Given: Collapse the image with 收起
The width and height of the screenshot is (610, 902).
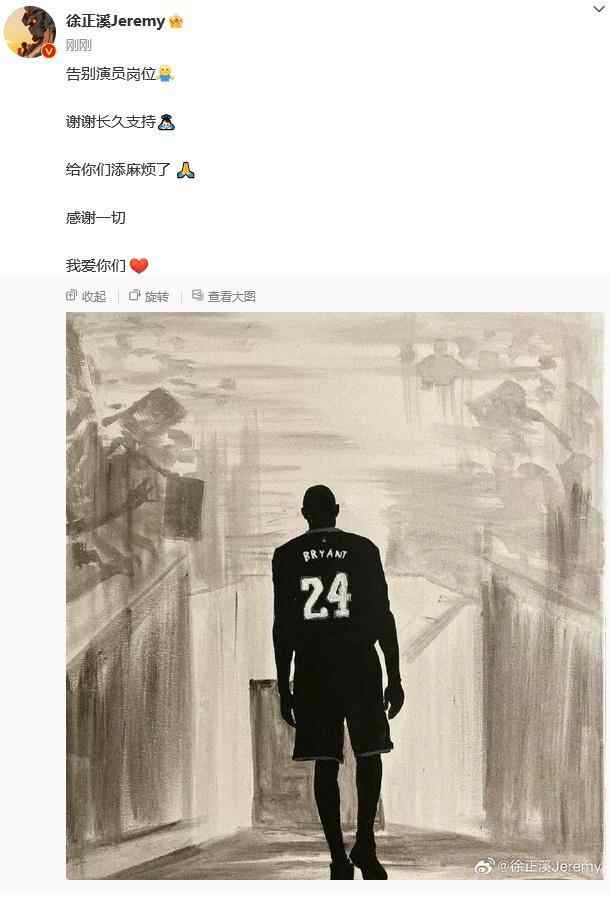Looking at the screenshot, I should pos(86,296).
